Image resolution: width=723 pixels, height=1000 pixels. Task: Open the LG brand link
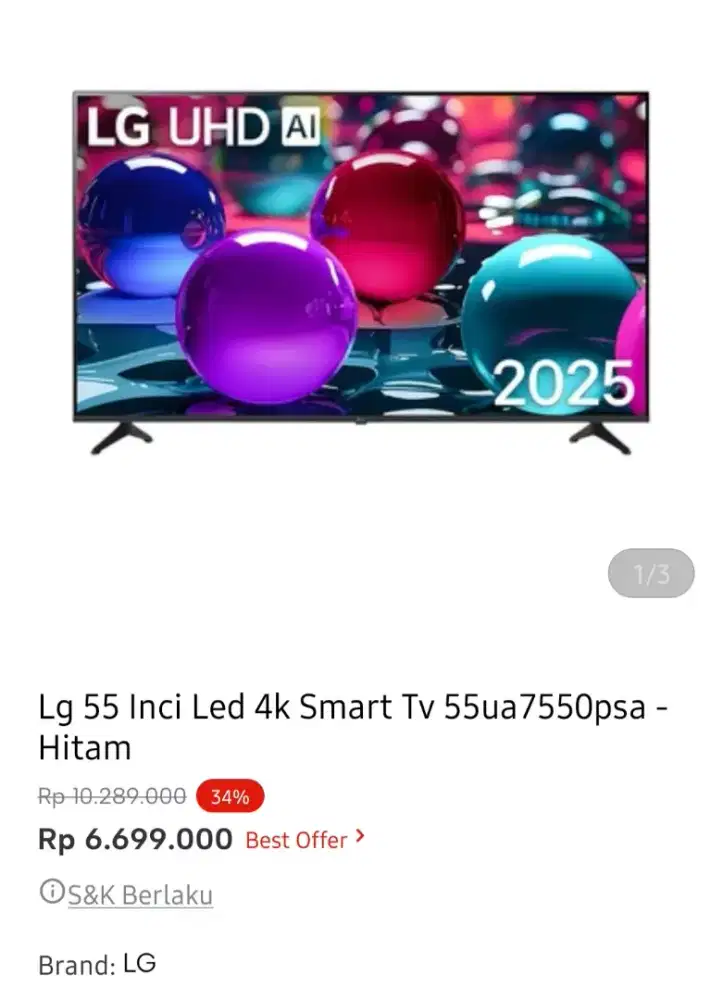[x=140, y=963]
